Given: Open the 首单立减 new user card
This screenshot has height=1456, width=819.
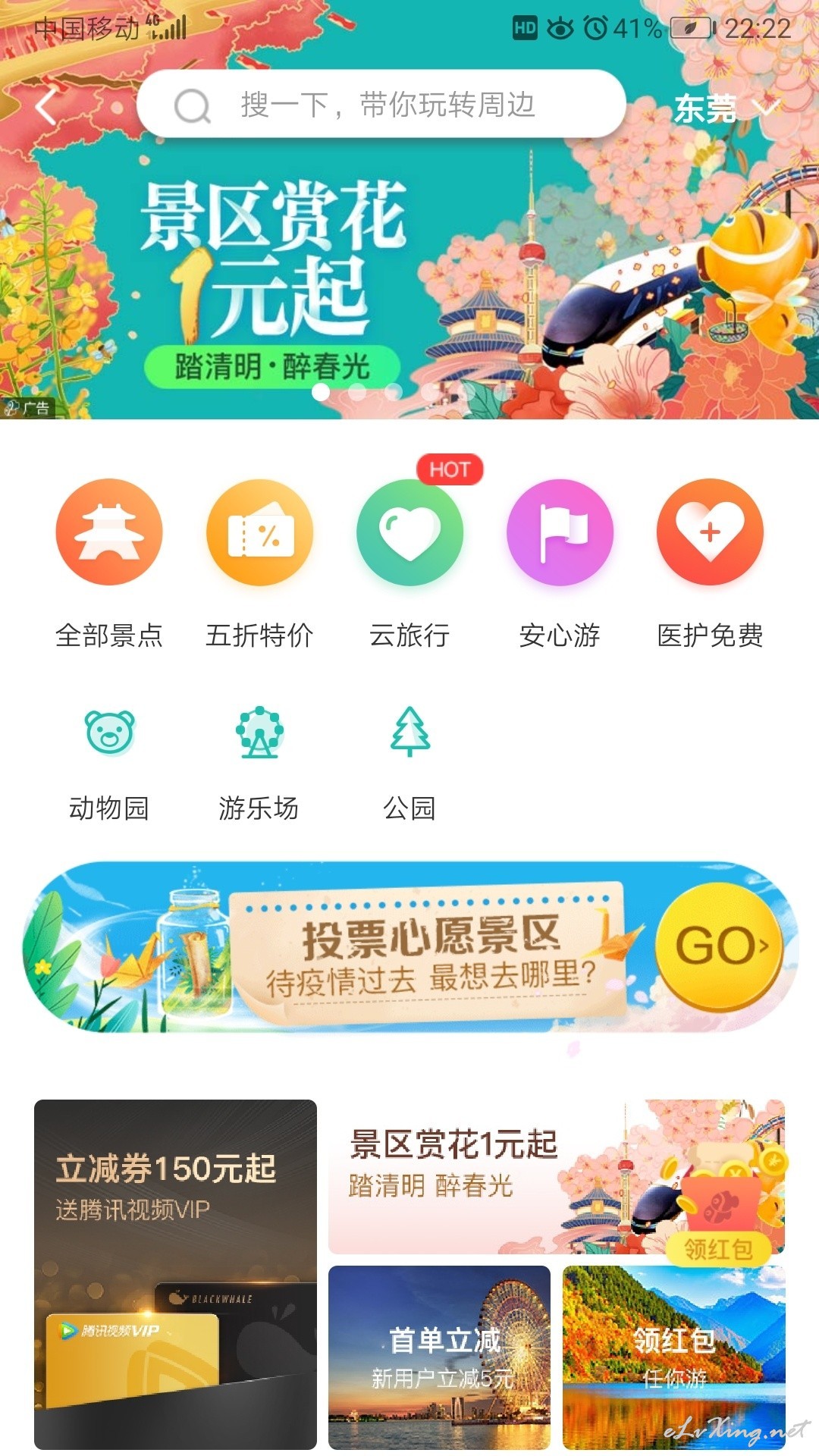Looking at the screenshot, I should 439,1357.
